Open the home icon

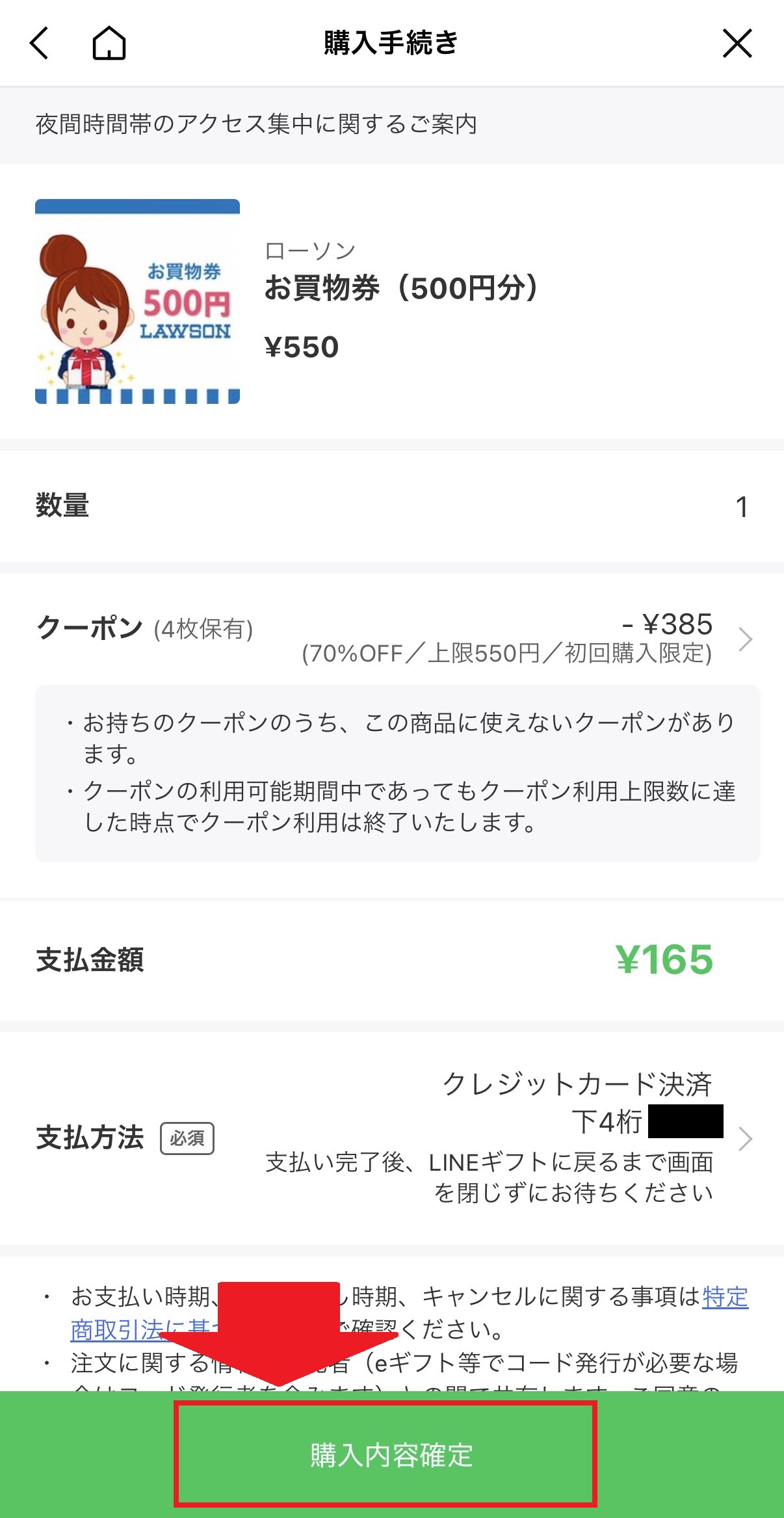(x=109, y=44)
